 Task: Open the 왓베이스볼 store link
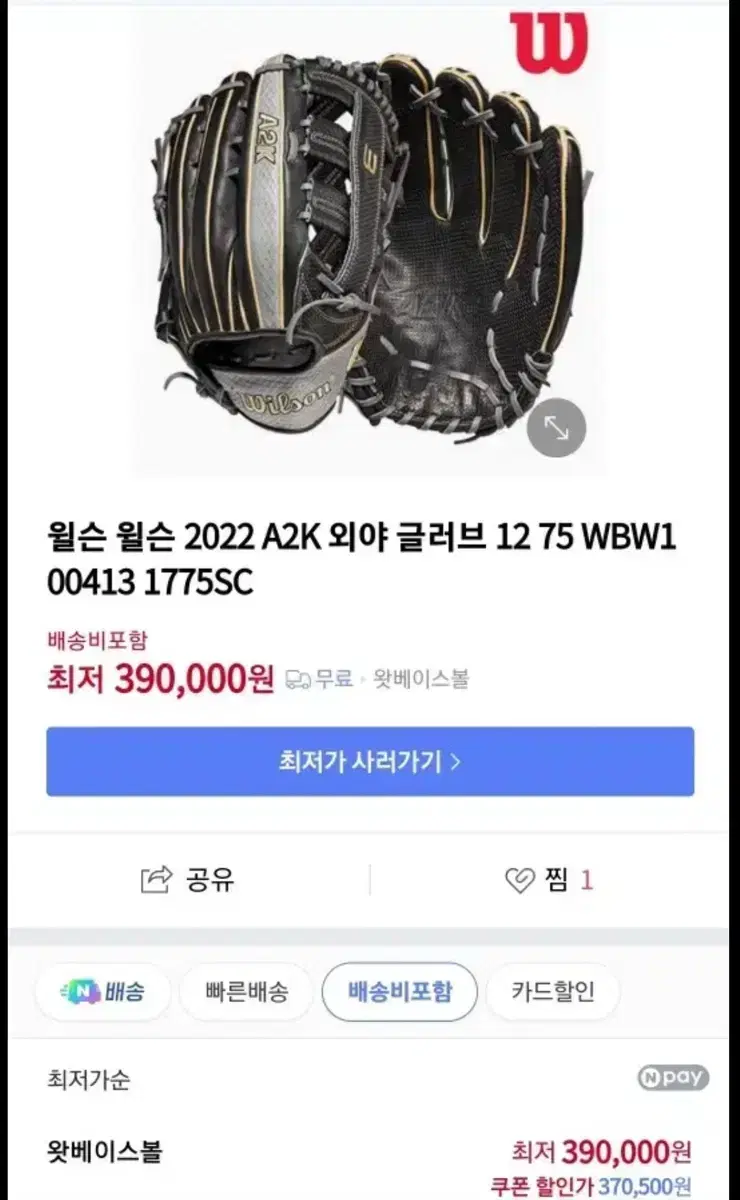(420, 678)
